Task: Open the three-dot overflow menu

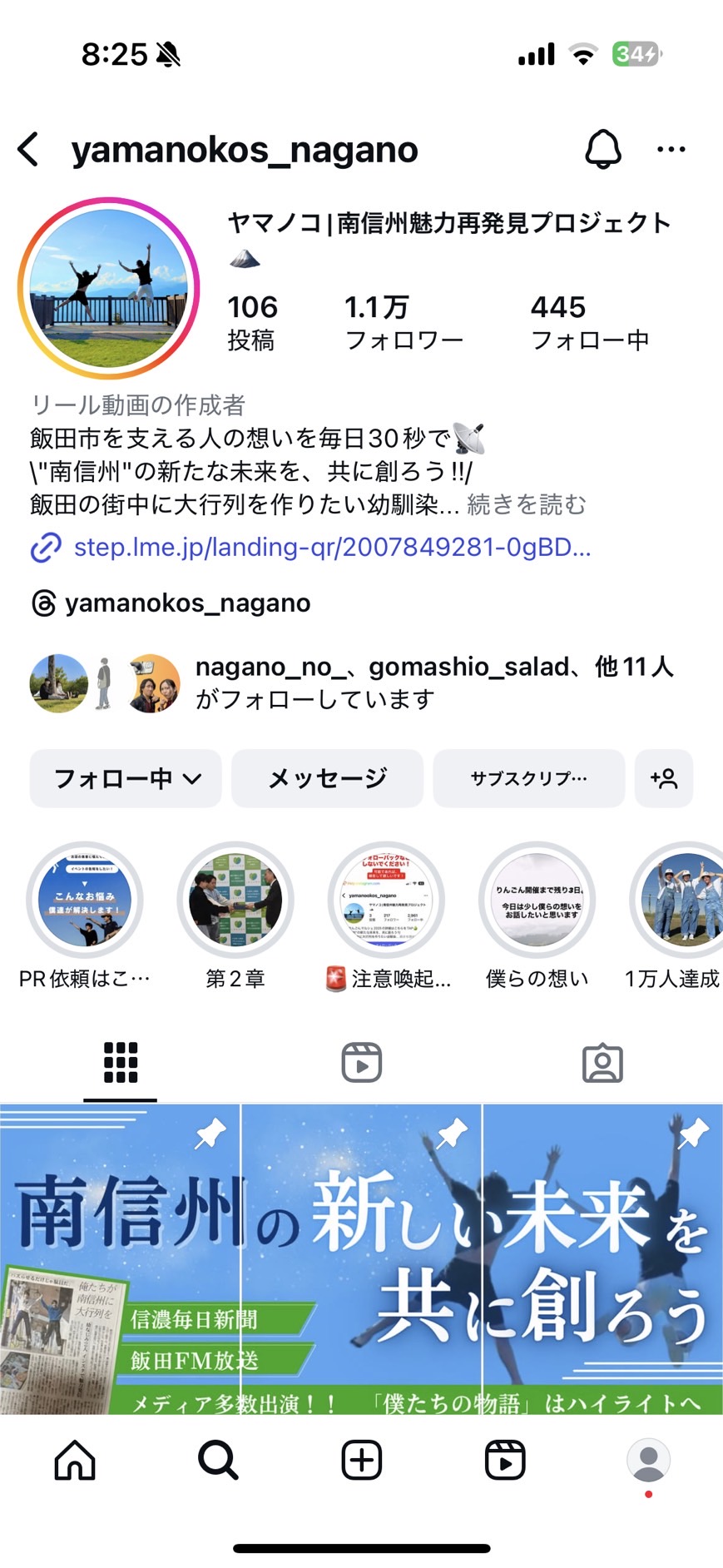Action: [671, 150]
